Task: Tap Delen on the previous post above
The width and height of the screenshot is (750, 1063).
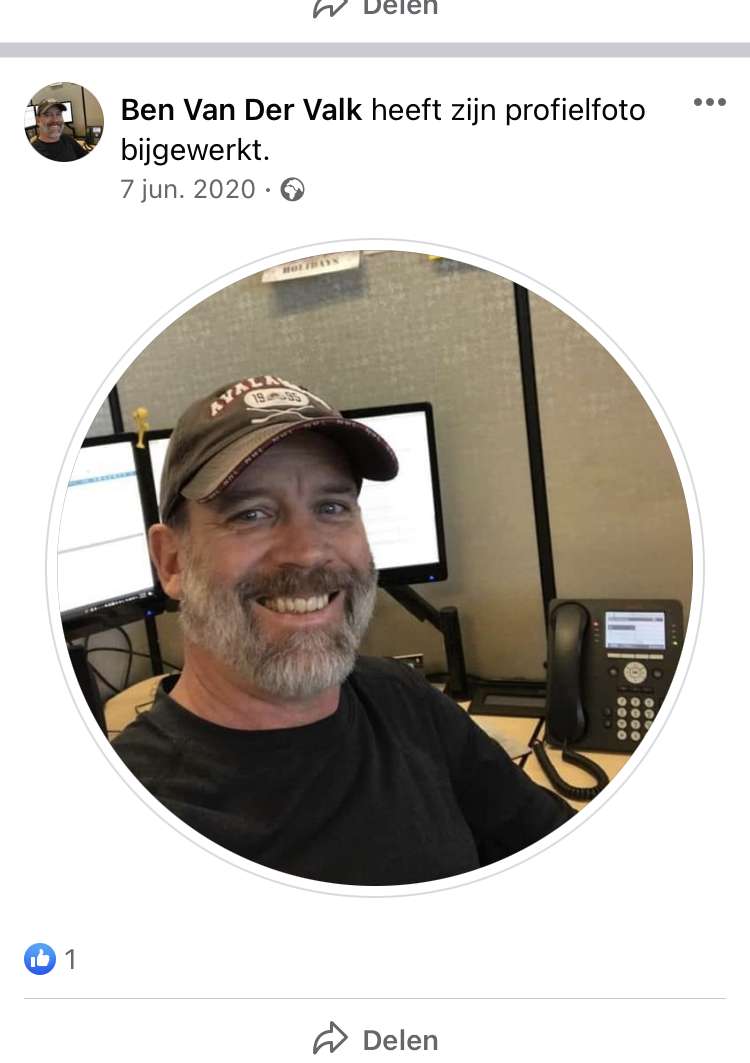Action: [375, 8]
